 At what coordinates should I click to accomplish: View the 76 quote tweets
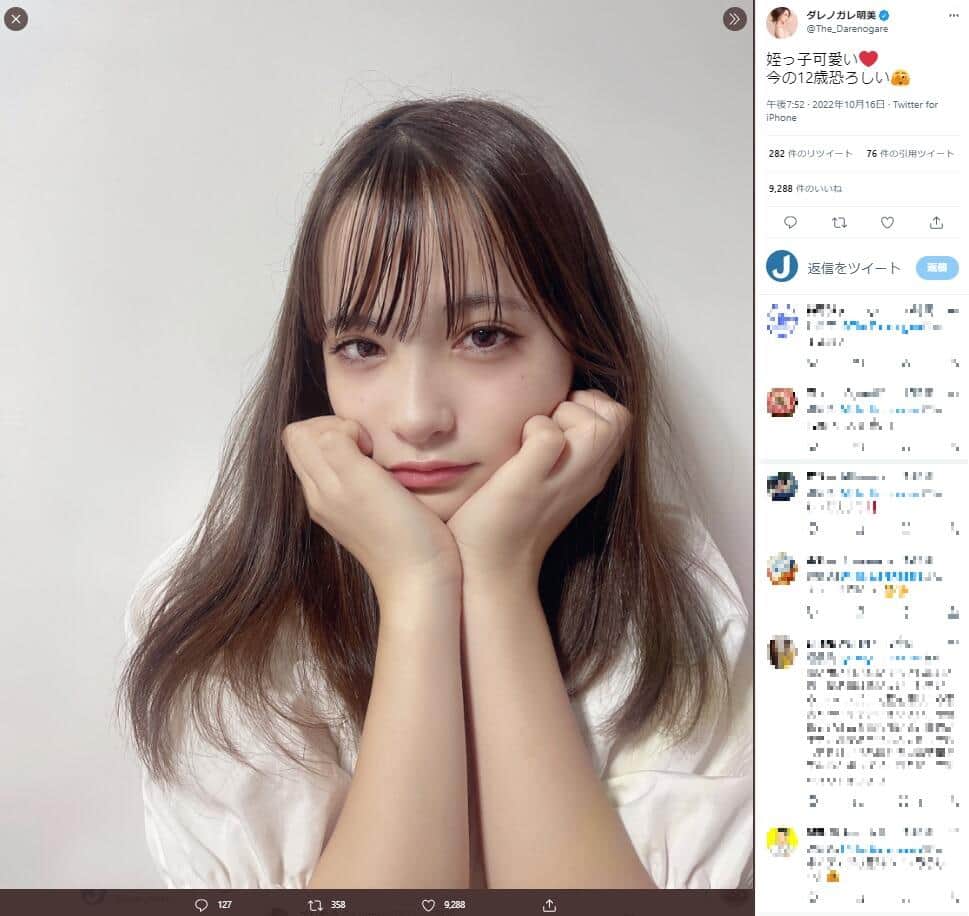click(911, 154)
